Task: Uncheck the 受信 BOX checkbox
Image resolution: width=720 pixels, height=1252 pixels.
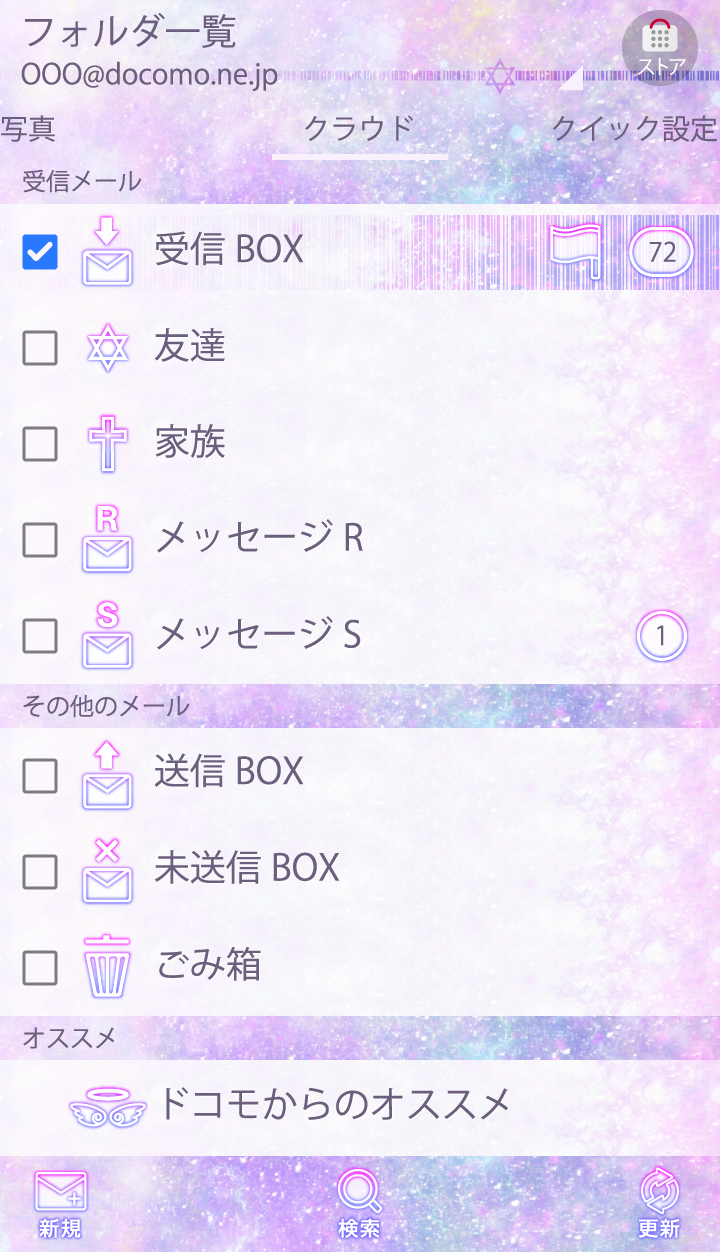Action: coord(40,251)
